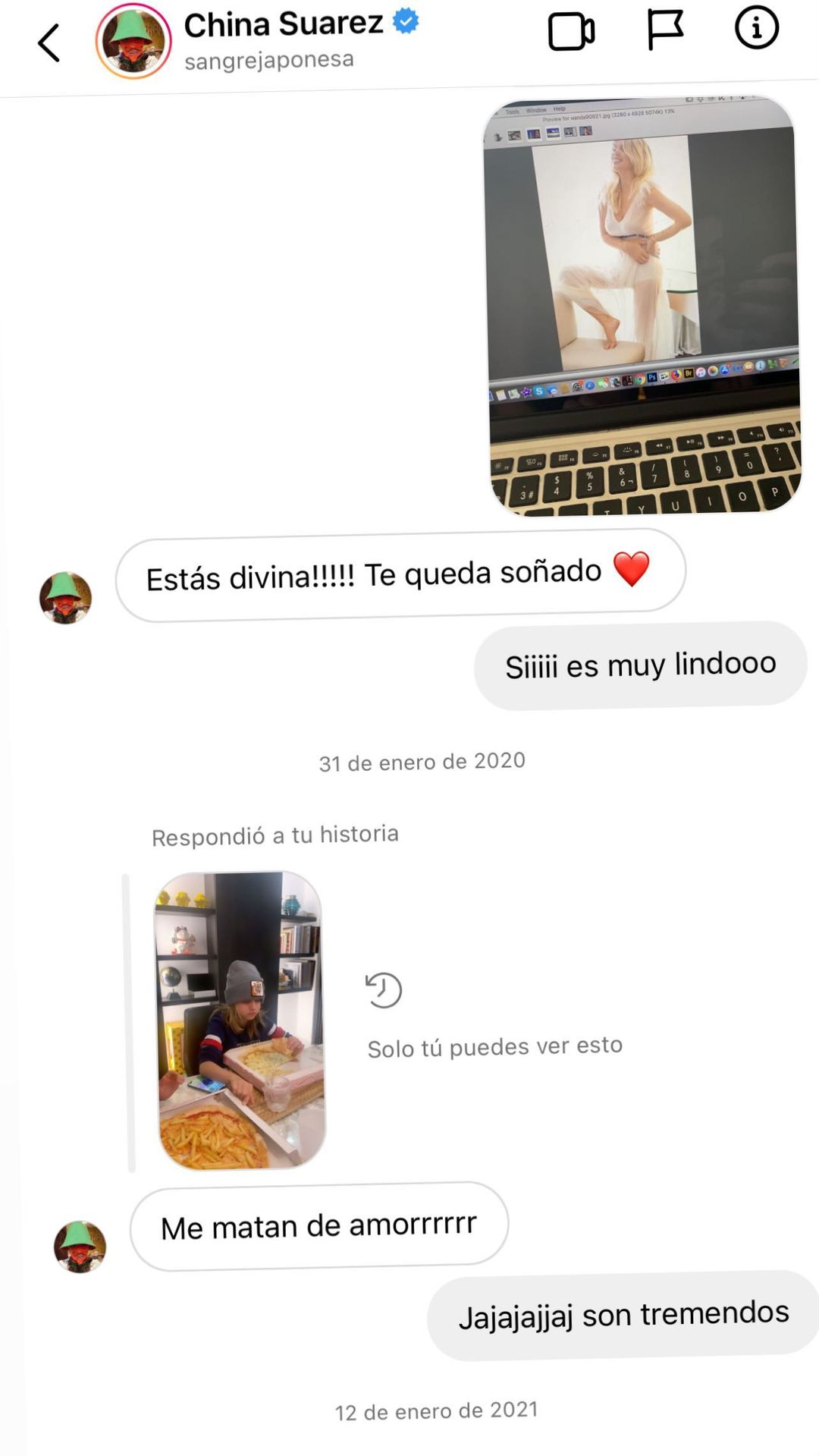Start a video call with China Suarez
This screenshot has height=1456, width=819.
(570, 32)
